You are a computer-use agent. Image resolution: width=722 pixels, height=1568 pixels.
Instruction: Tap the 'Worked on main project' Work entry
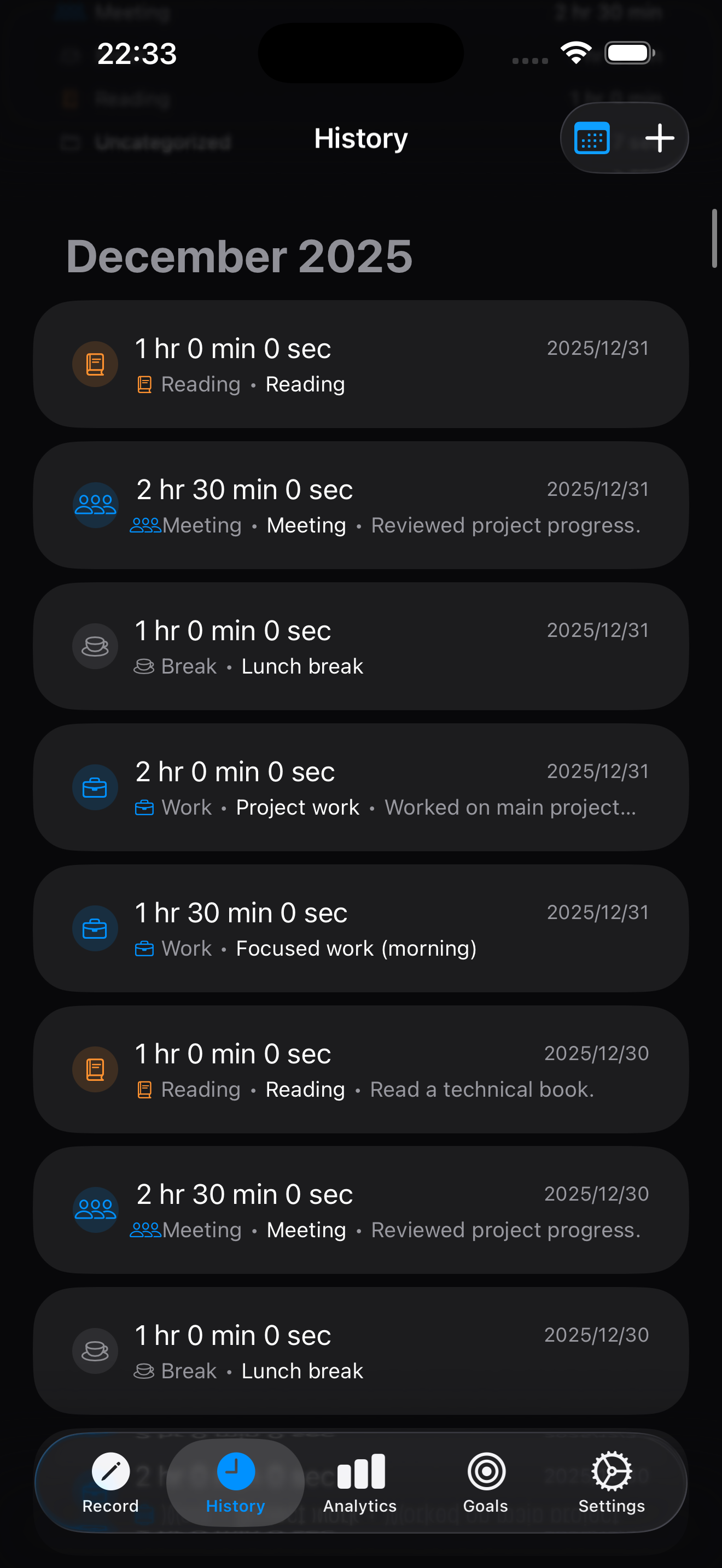(361, 787)
